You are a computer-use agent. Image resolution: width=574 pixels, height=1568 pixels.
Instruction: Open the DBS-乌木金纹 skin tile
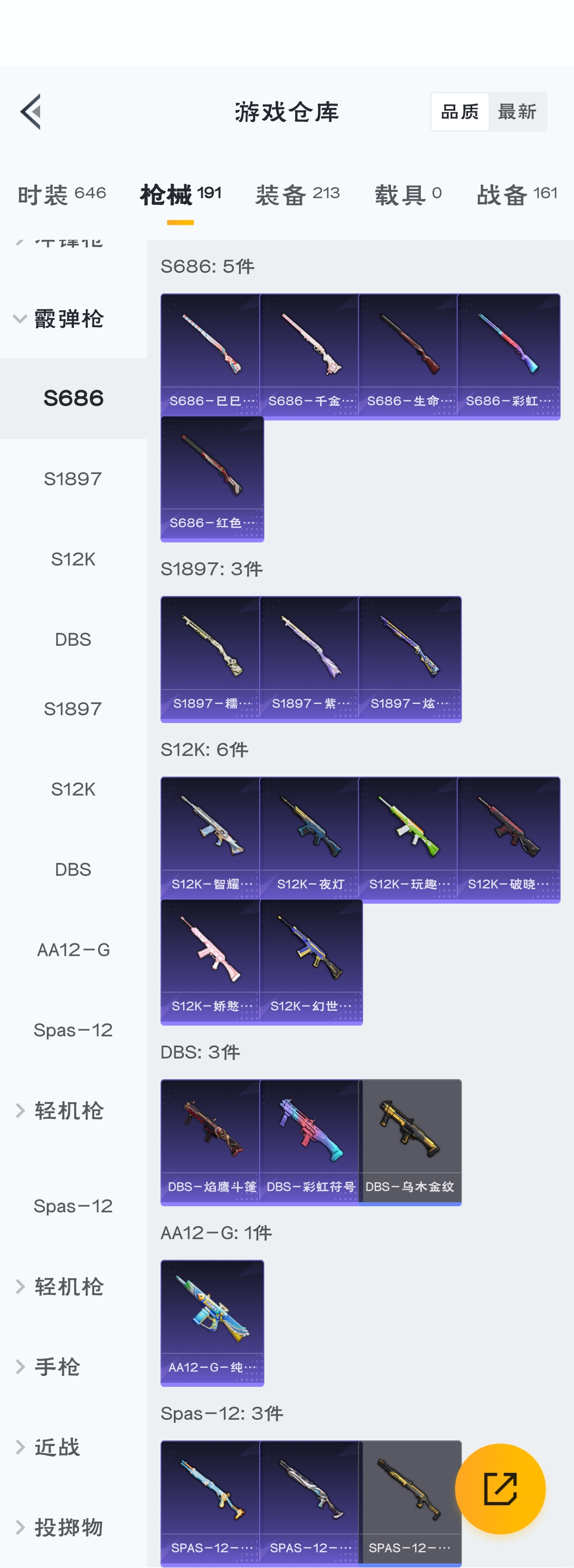409,1141
